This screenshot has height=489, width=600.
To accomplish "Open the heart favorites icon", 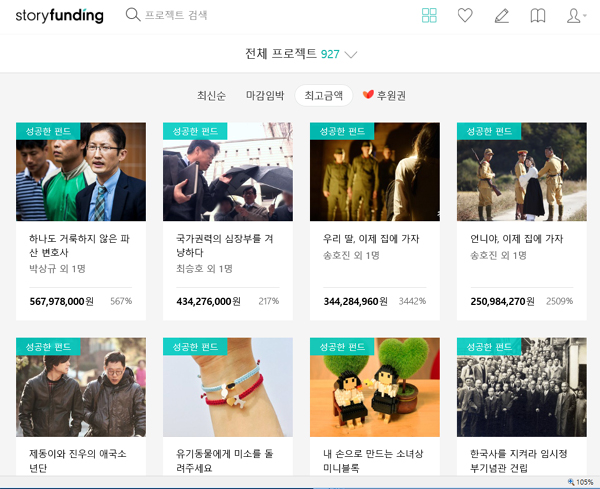I will [x=465, y=16].
